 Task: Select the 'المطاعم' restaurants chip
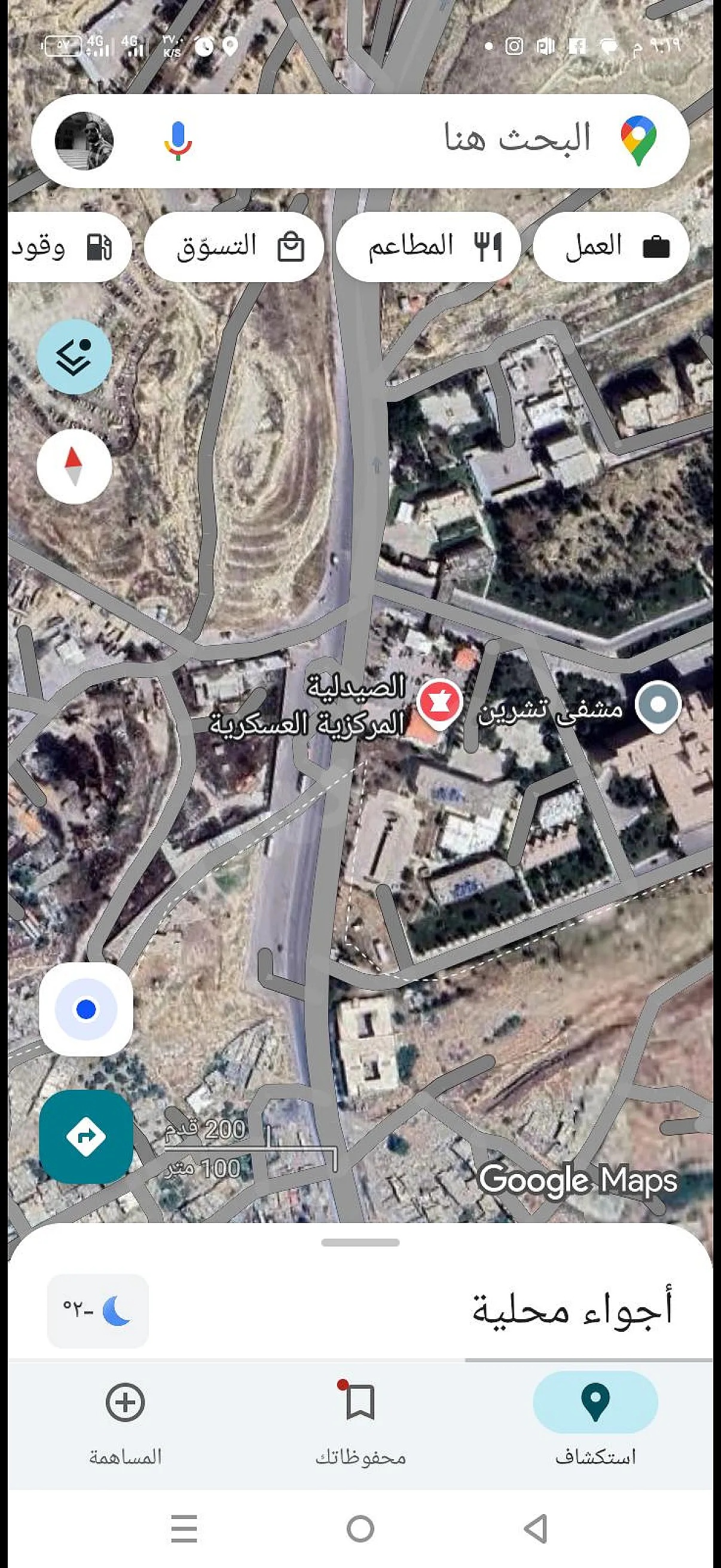[428, 246]
